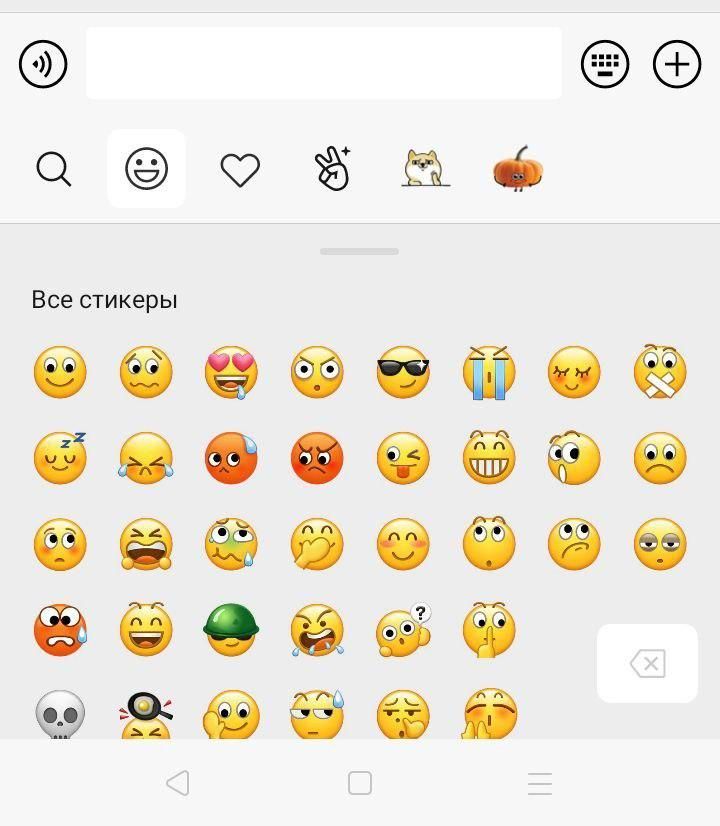The image size is (720, 826).
Task: Tap the message text field
Action: (323, 63)
